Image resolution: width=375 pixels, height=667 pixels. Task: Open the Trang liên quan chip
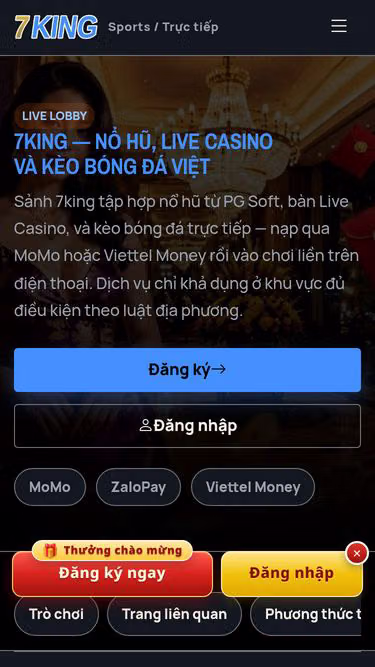pos(174,614)
